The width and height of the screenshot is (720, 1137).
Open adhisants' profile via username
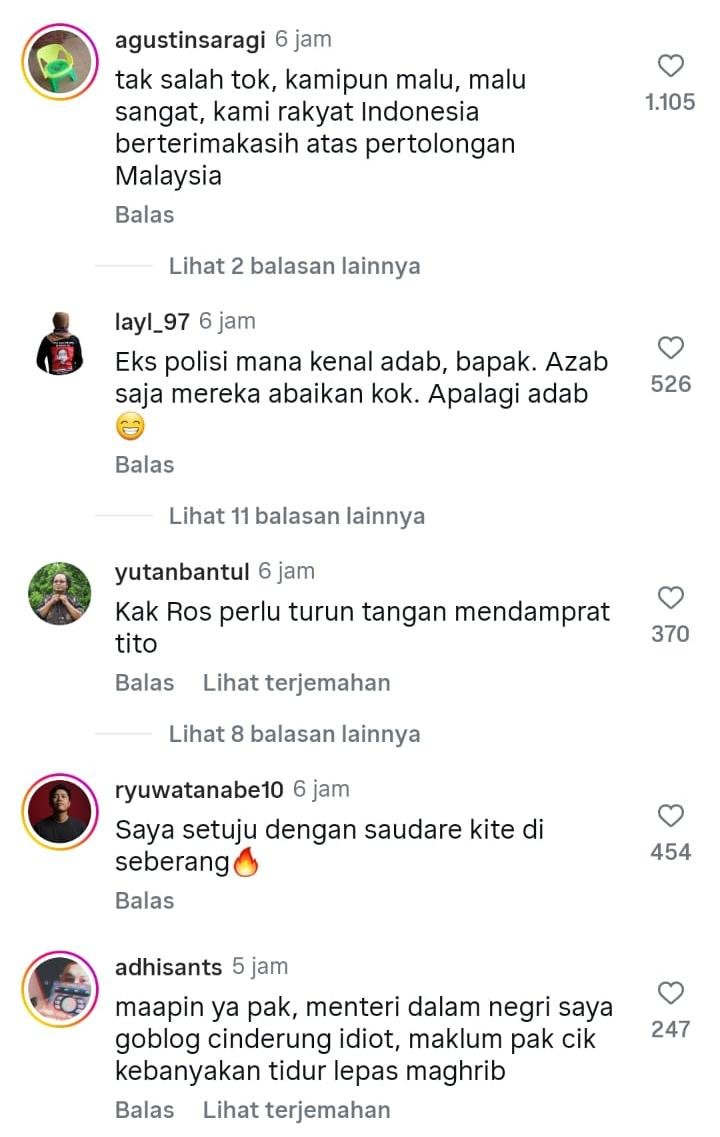click(x=168, y=967)
